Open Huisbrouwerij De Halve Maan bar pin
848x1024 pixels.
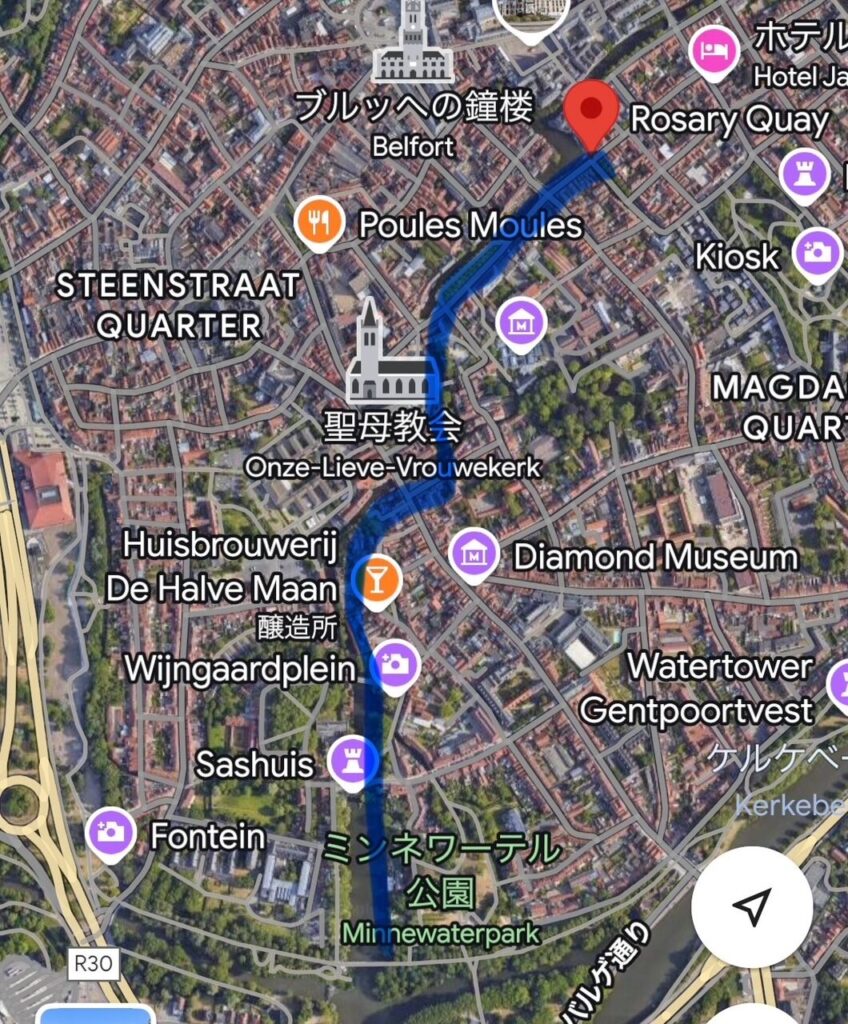pyautogui.click(x=378, y=581)
